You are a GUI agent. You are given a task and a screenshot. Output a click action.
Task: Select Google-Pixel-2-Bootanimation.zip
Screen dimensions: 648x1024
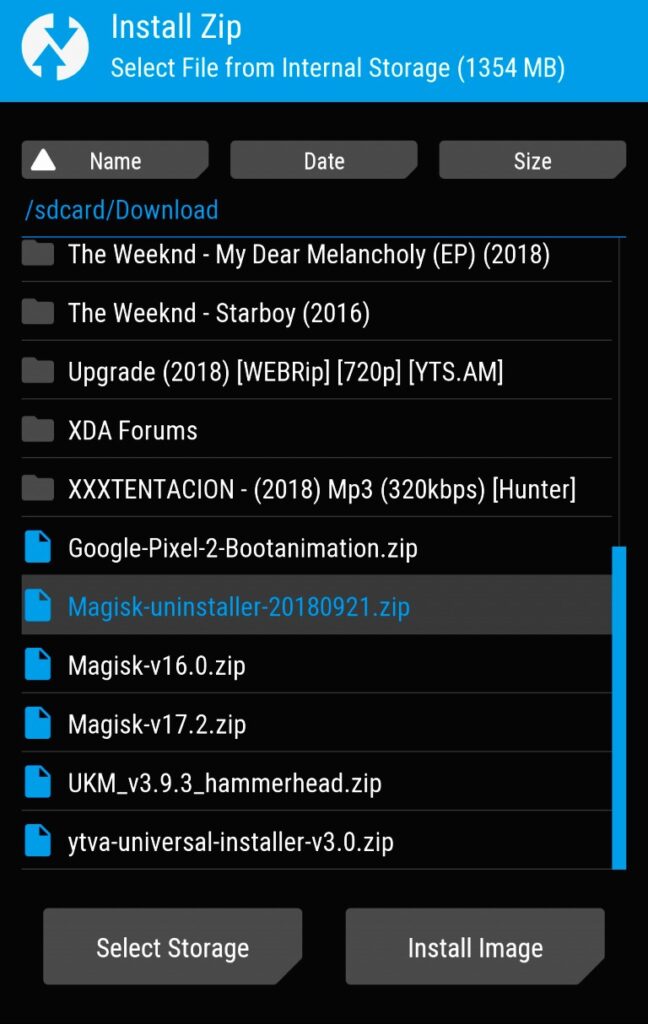(242, 548)
